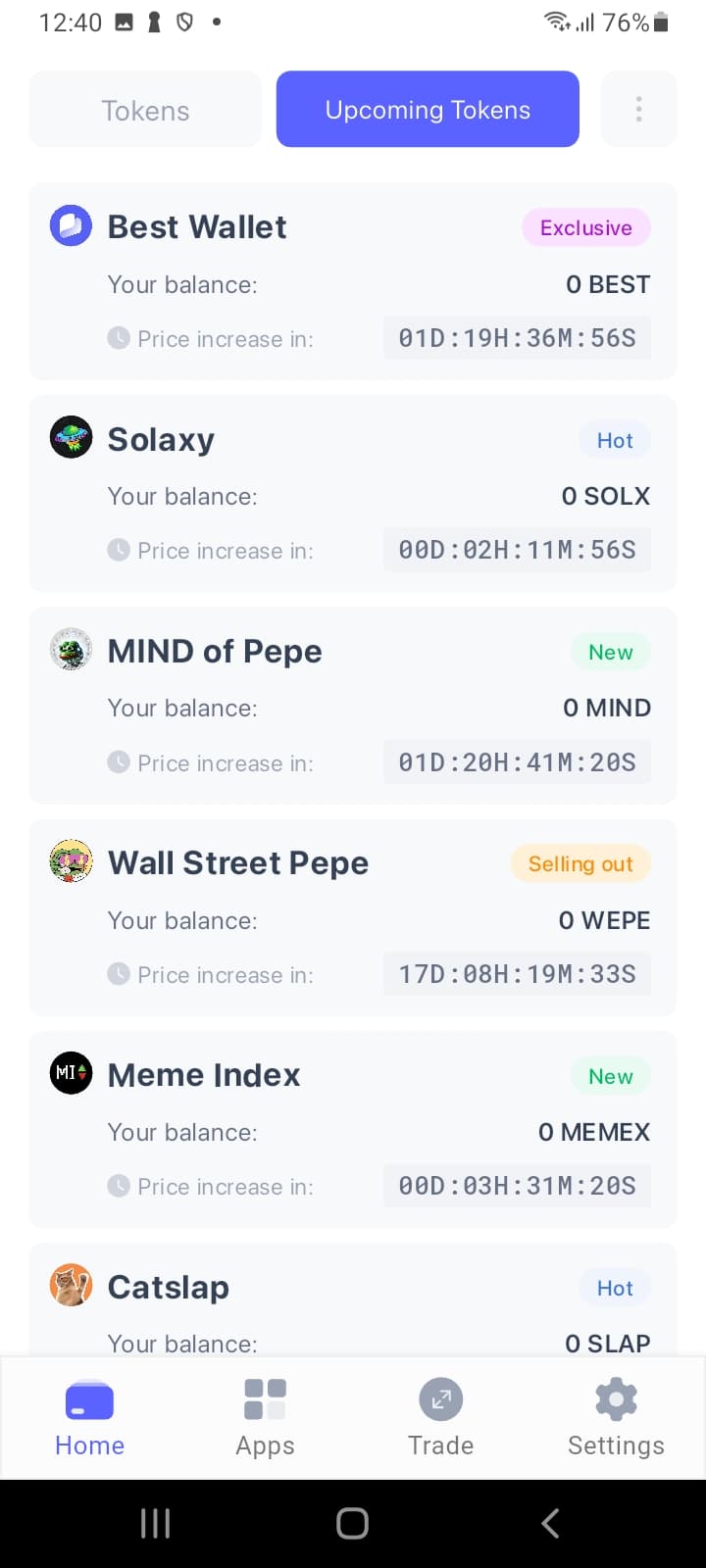Switch to the Tokens tab
The height and width of the screenshot is (1568, 706).
coord(144,109)
